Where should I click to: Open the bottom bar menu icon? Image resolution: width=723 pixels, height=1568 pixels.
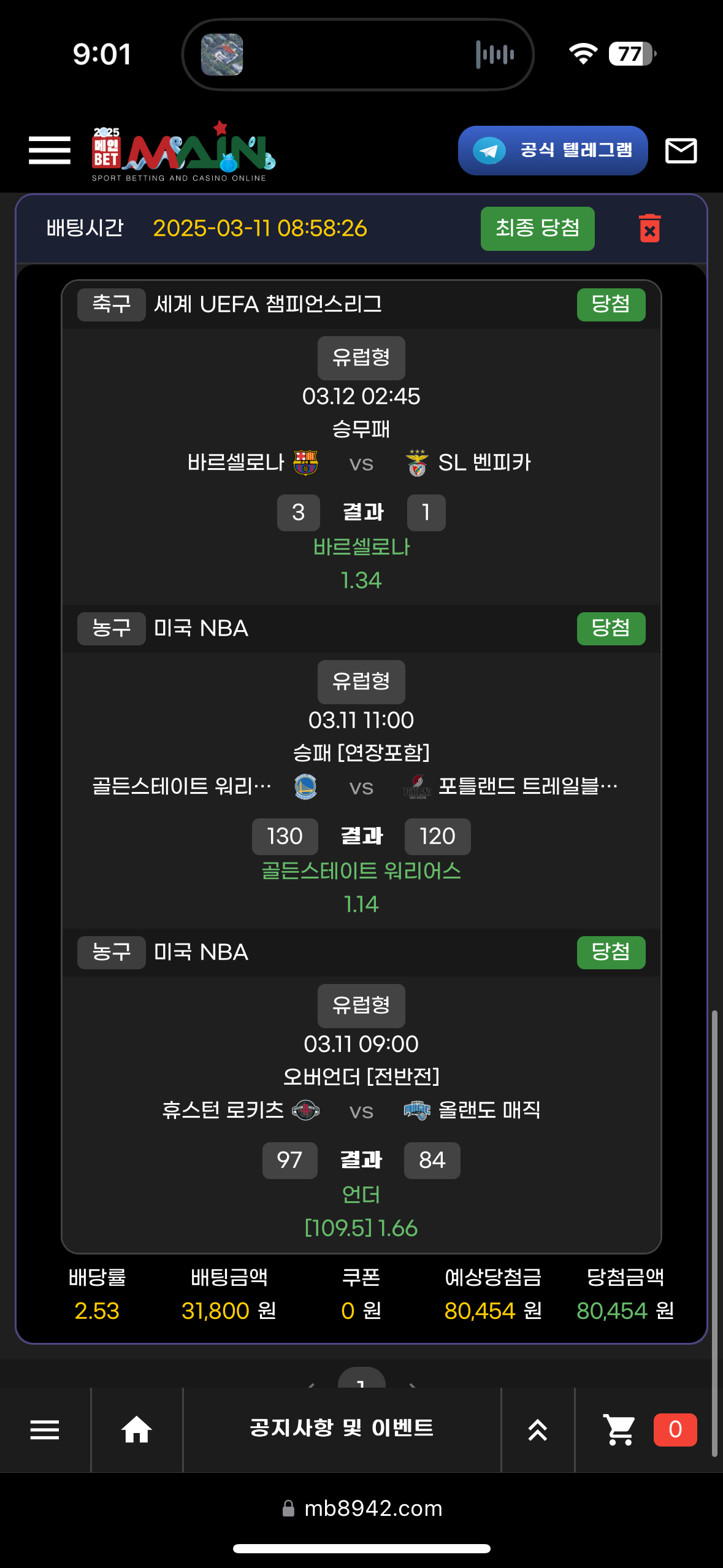pos(45,1430)
